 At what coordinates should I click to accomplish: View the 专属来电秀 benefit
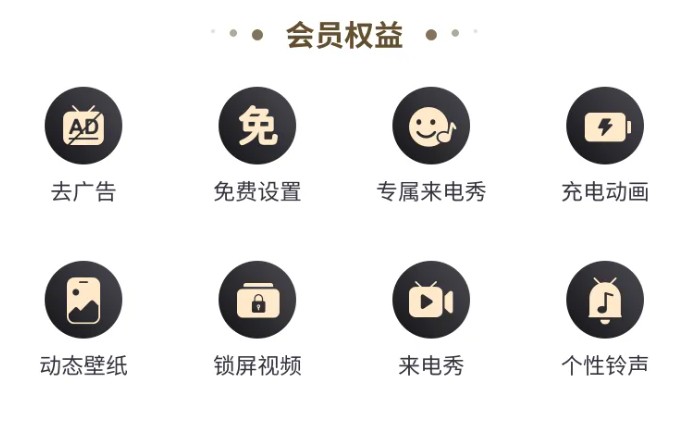431,126
